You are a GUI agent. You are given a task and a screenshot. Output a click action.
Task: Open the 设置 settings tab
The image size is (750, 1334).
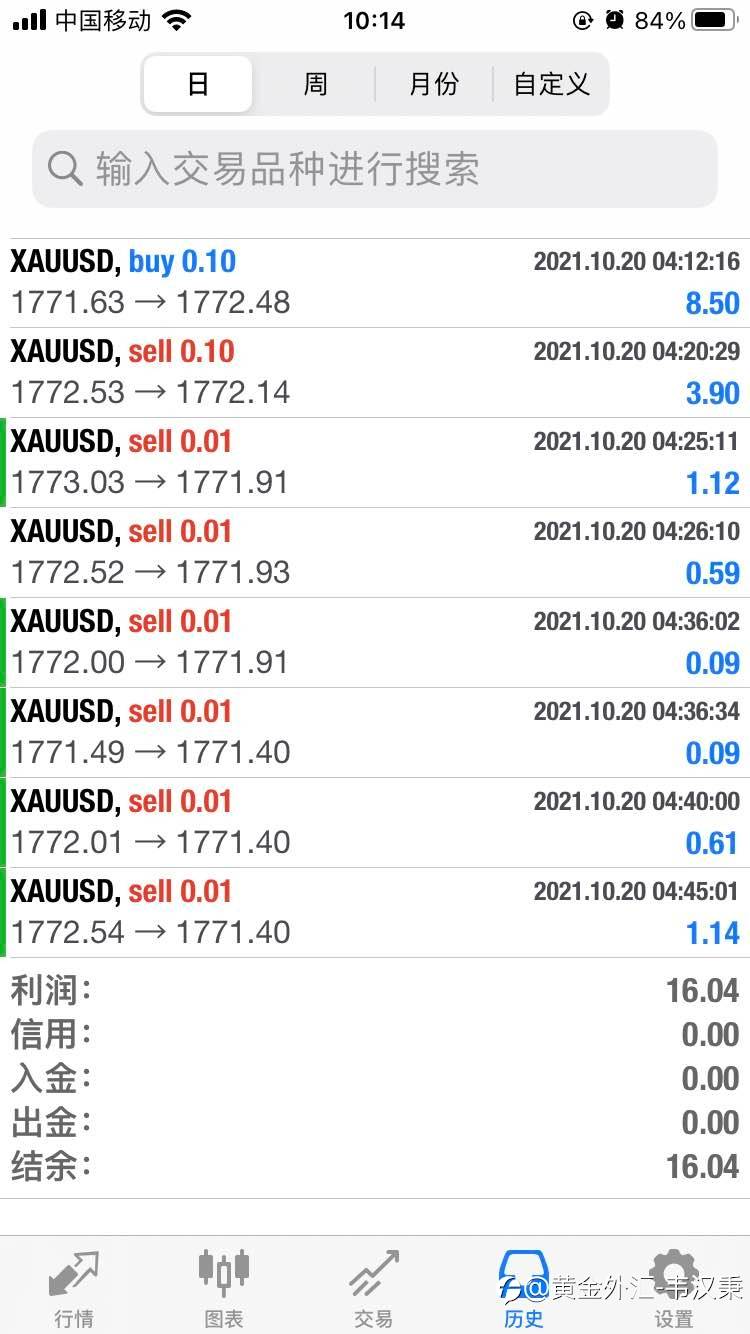click(674, 1287)
